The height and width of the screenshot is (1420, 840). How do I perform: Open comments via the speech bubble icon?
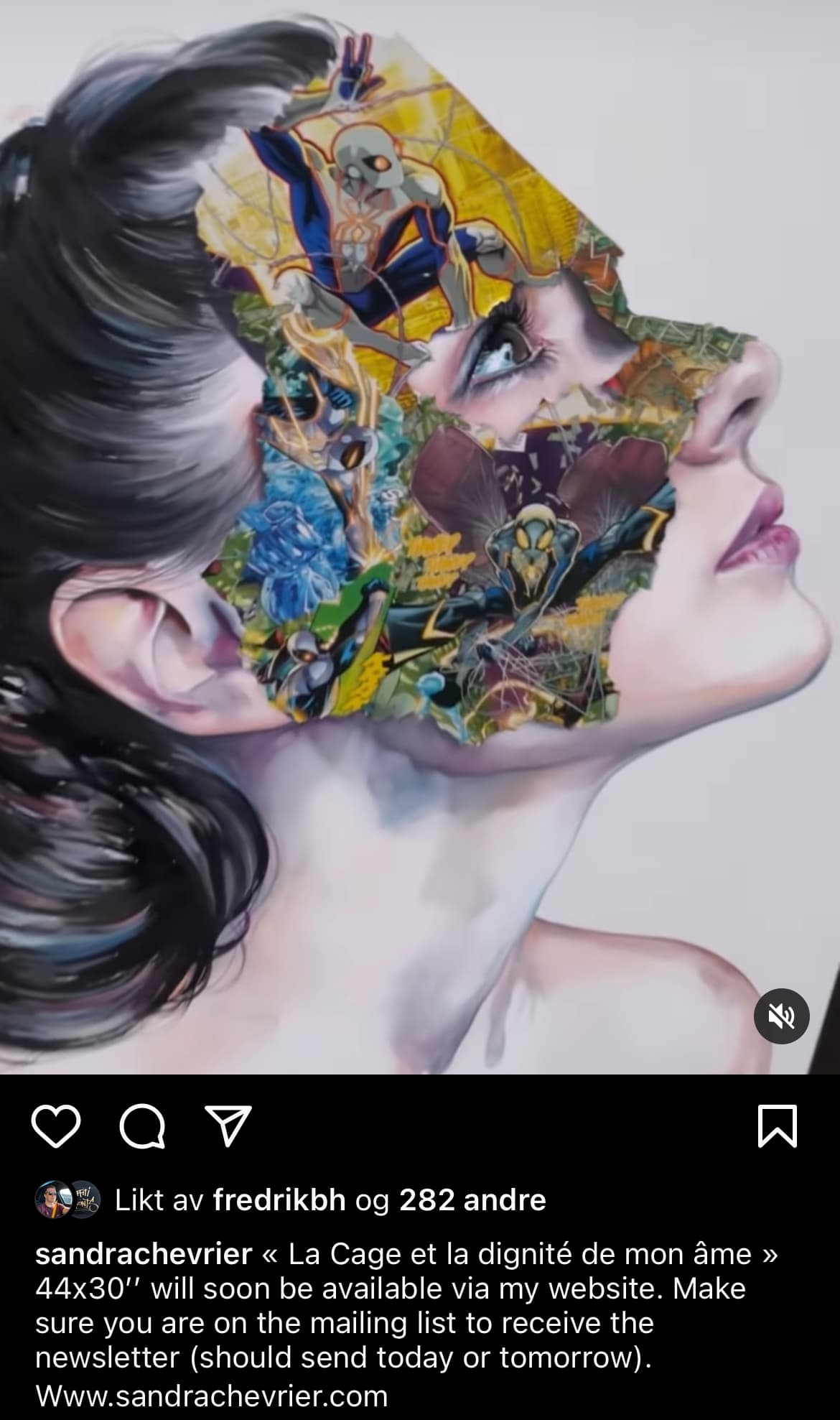click(142, 1126)
